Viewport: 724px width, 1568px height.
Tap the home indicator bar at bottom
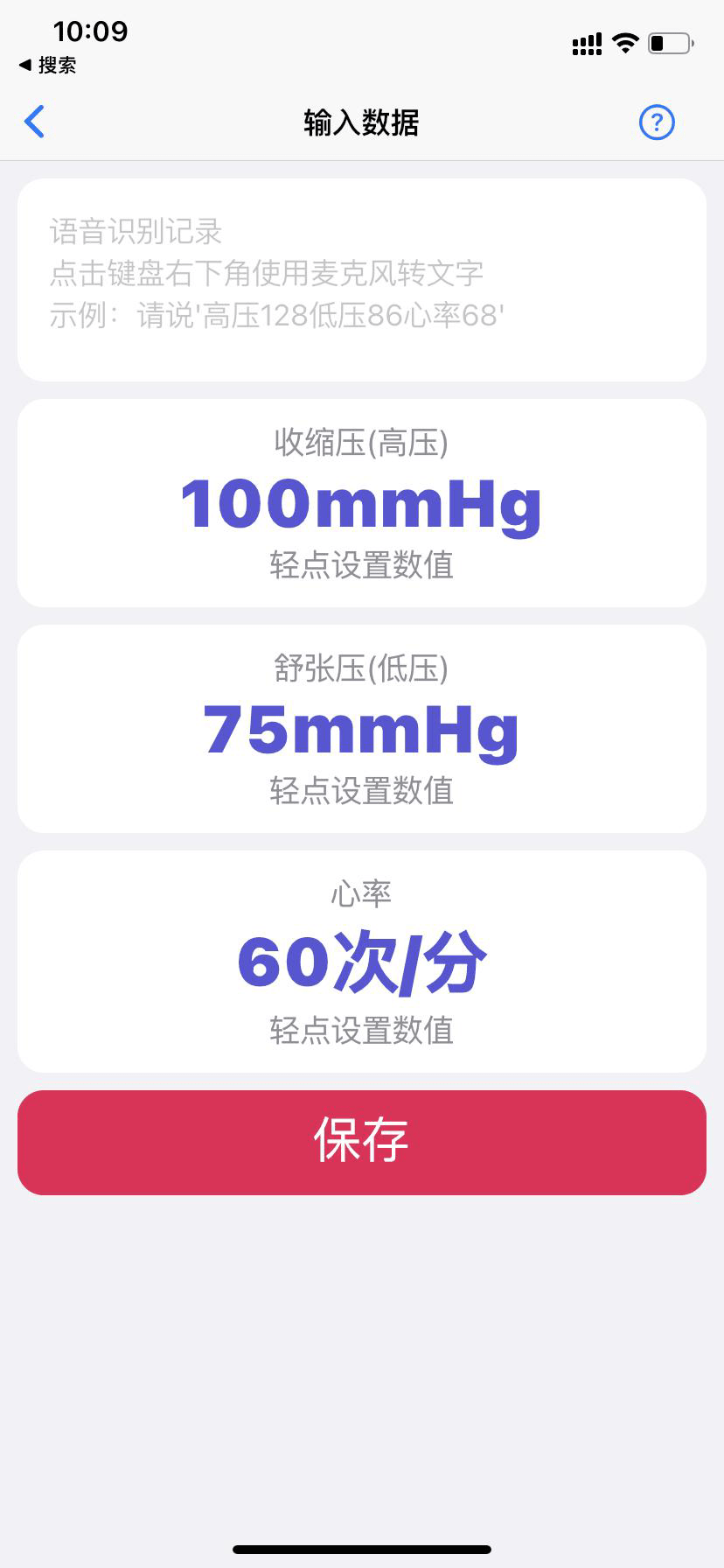point(361,1549)
